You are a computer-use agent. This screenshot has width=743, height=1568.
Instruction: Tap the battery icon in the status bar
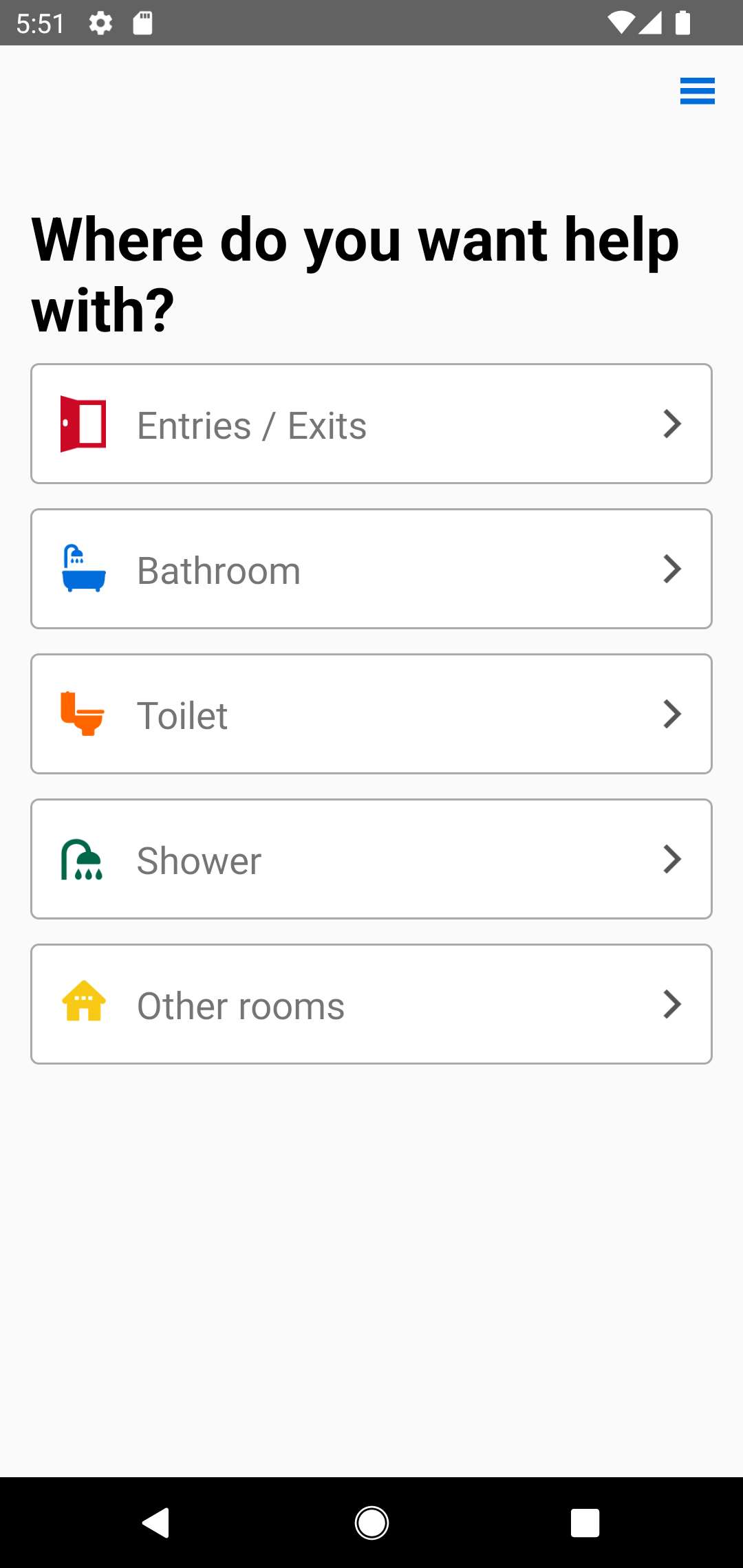coord(682,23)
